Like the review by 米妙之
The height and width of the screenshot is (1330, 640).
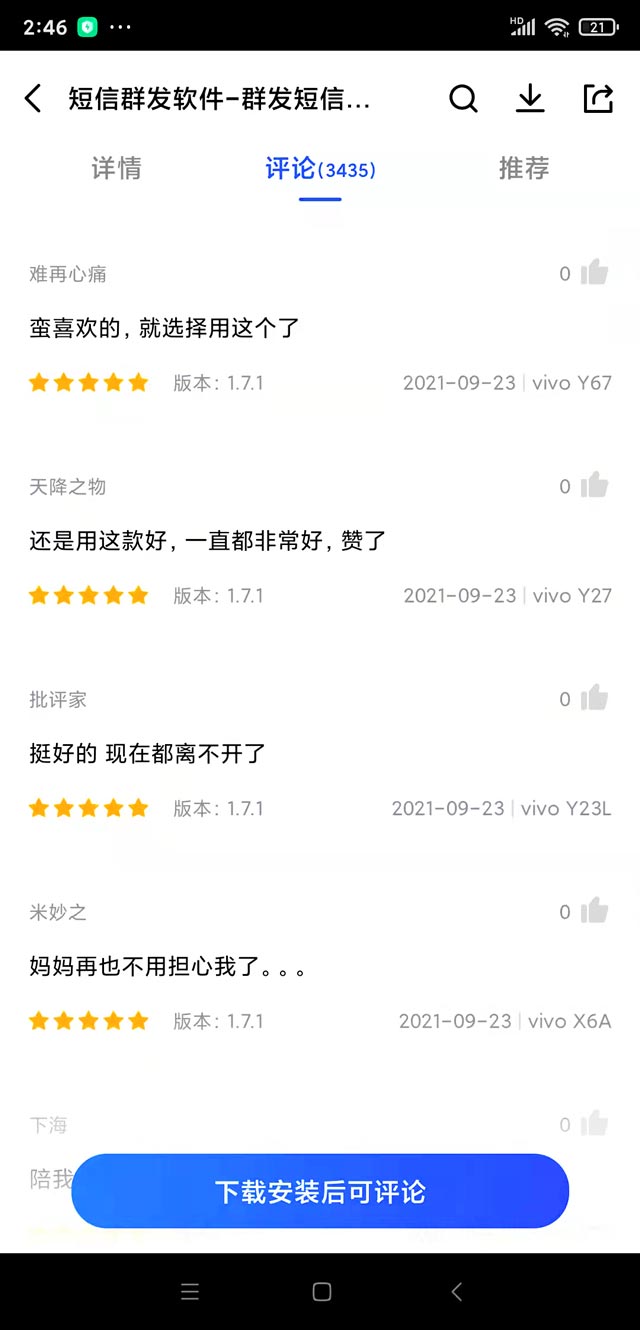tap(594, 911)
